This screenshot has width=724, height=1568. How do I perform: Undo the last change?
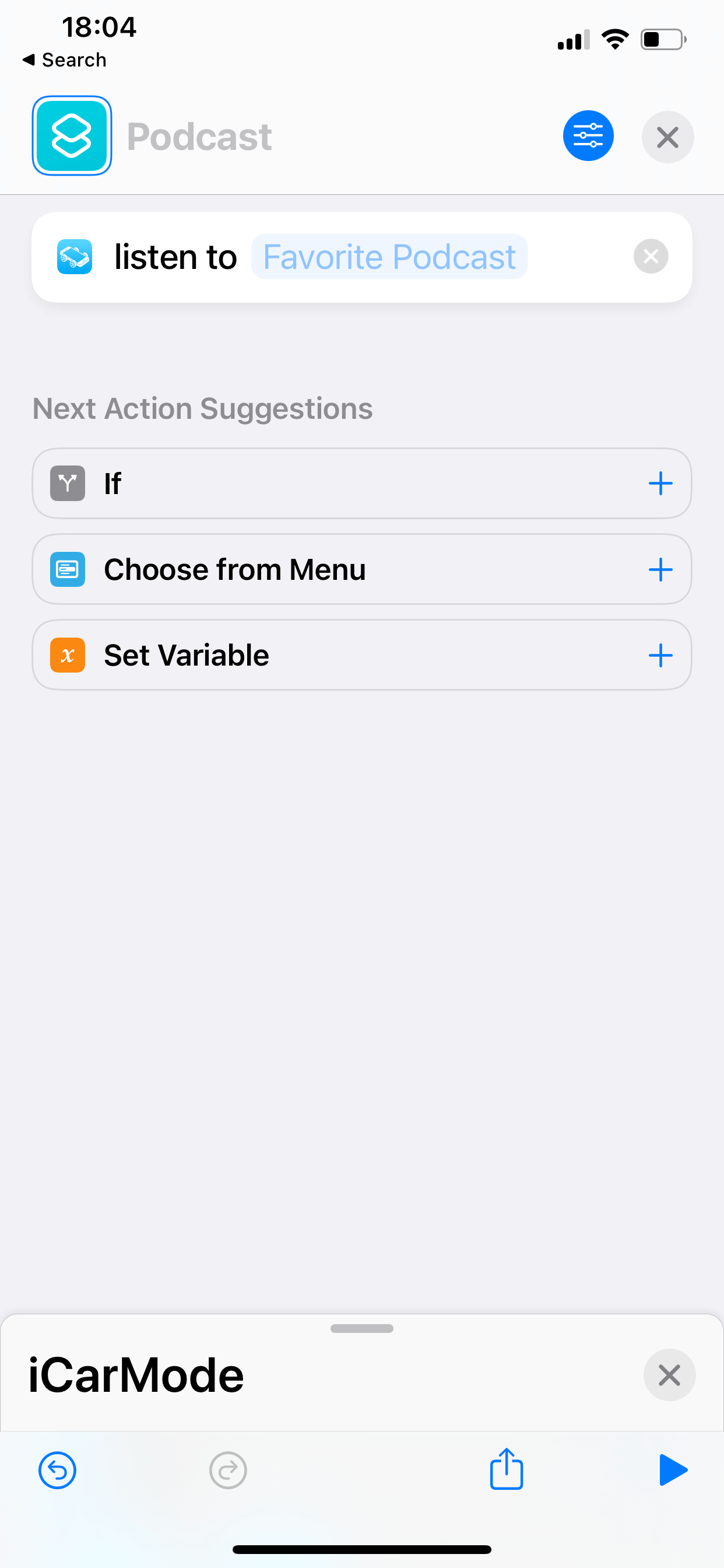click(x=57, y=1471)
